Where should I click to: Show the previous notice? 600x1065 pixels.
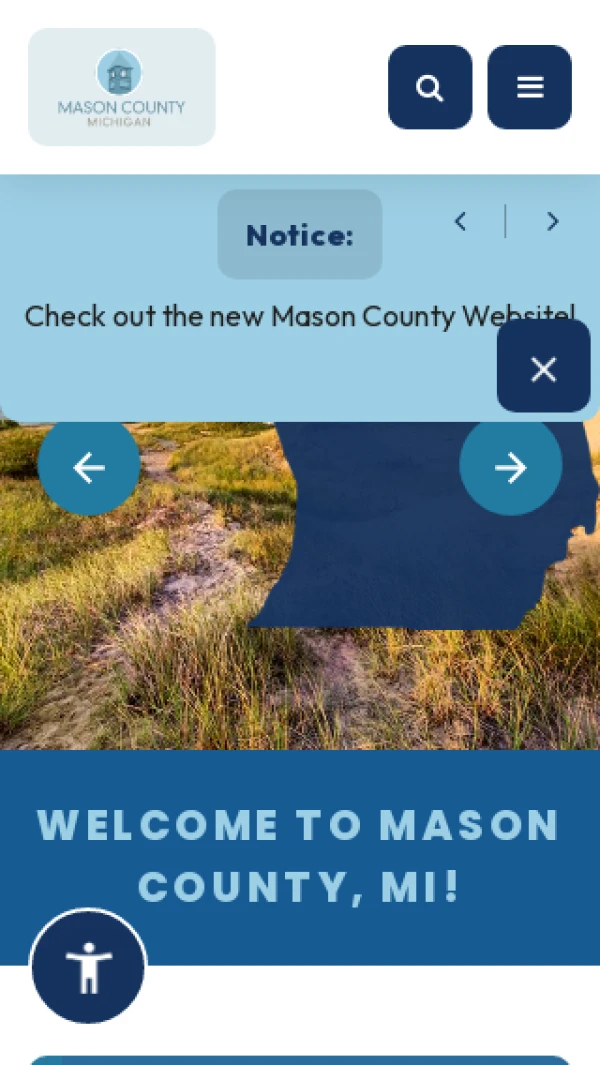tap(460, 222)
